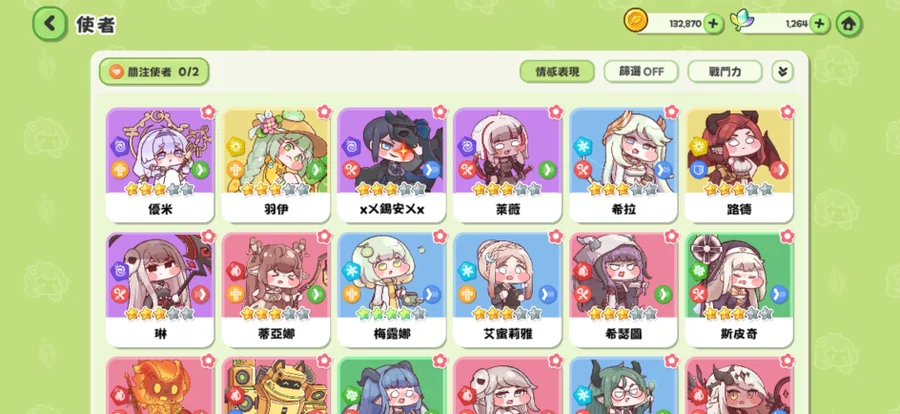900x414 pixels.
Task: Open the 關注使者 0/2 filter
Action: [154, 72]
